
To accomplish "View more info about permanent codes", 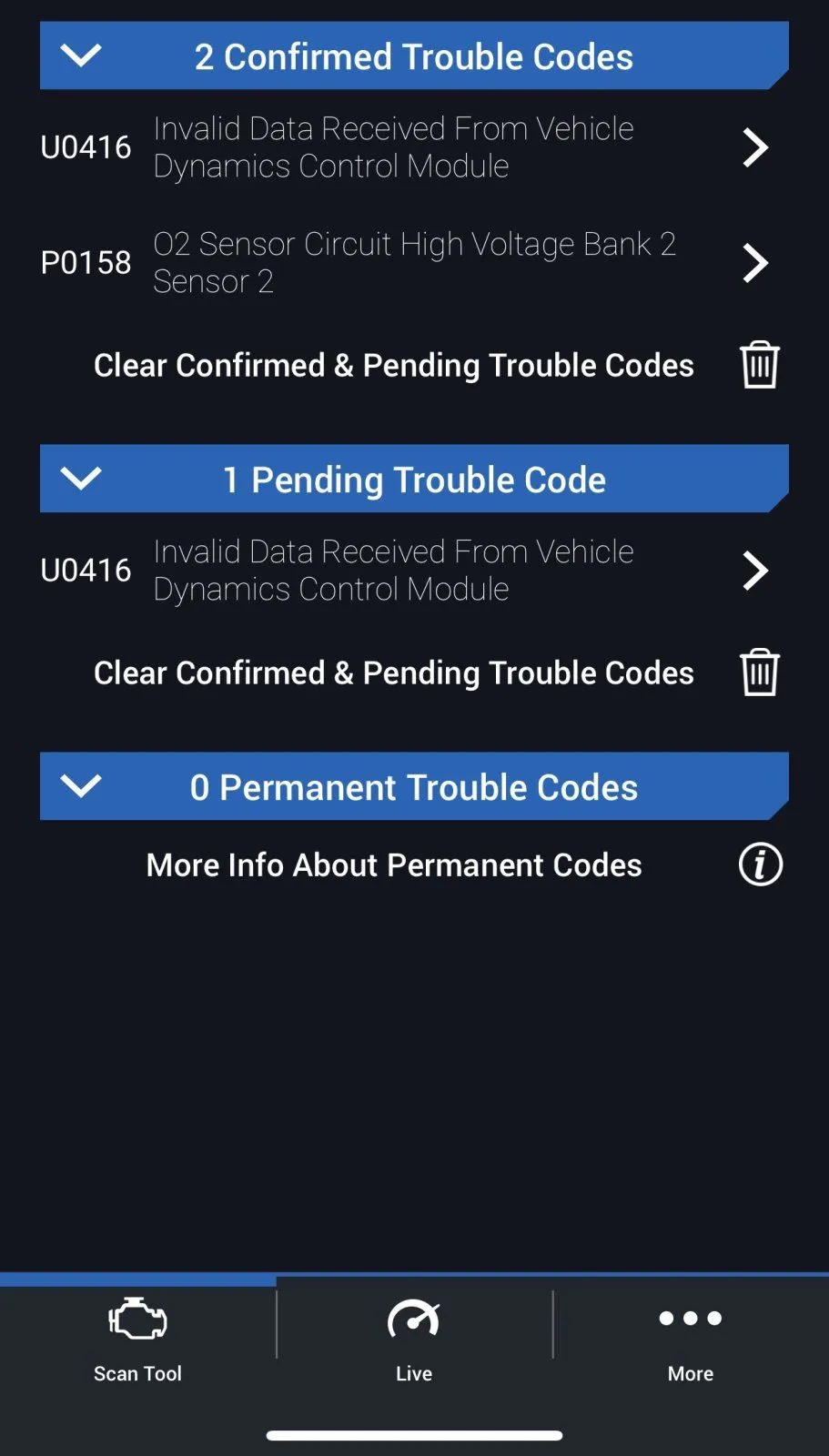I will (760, 864).
